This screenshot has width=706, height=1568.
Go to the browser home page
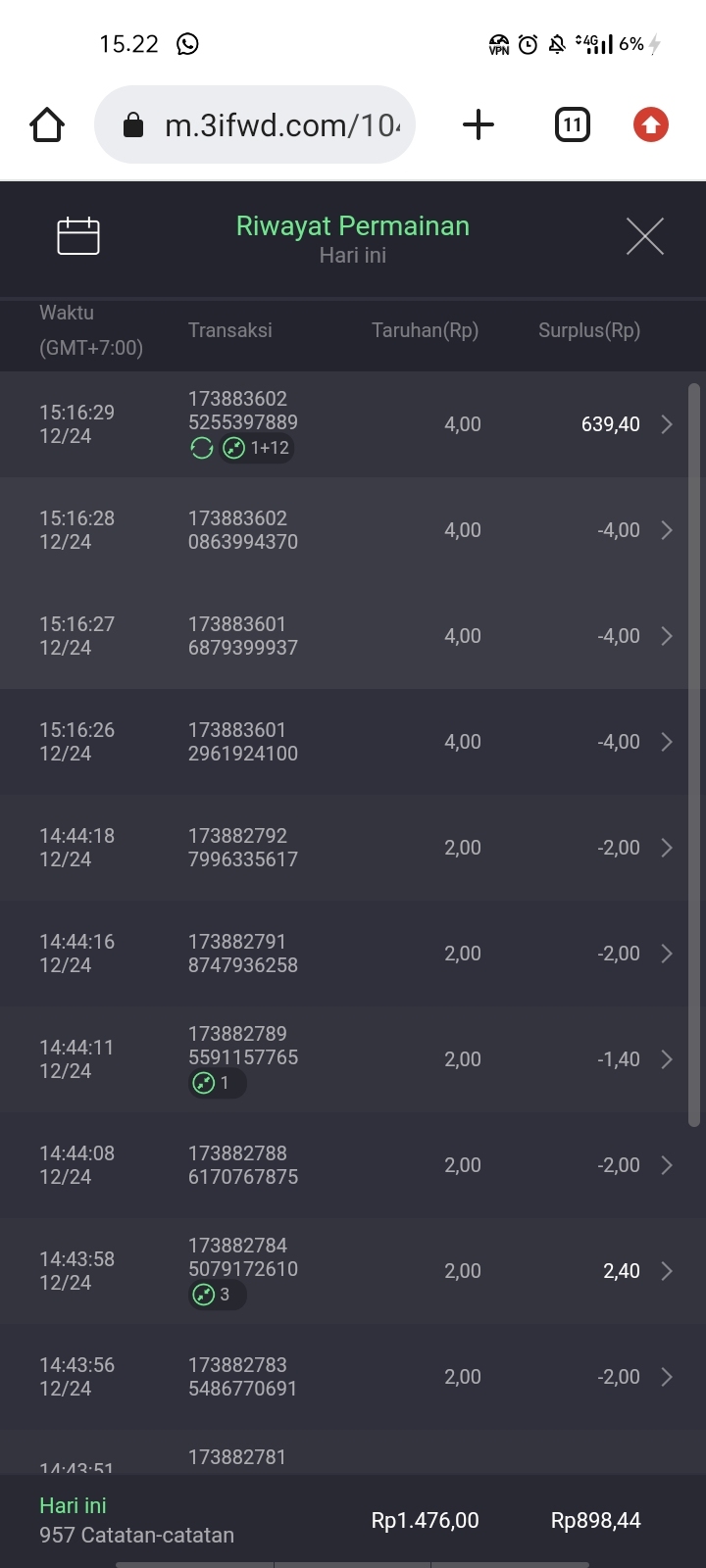(47, 125)
